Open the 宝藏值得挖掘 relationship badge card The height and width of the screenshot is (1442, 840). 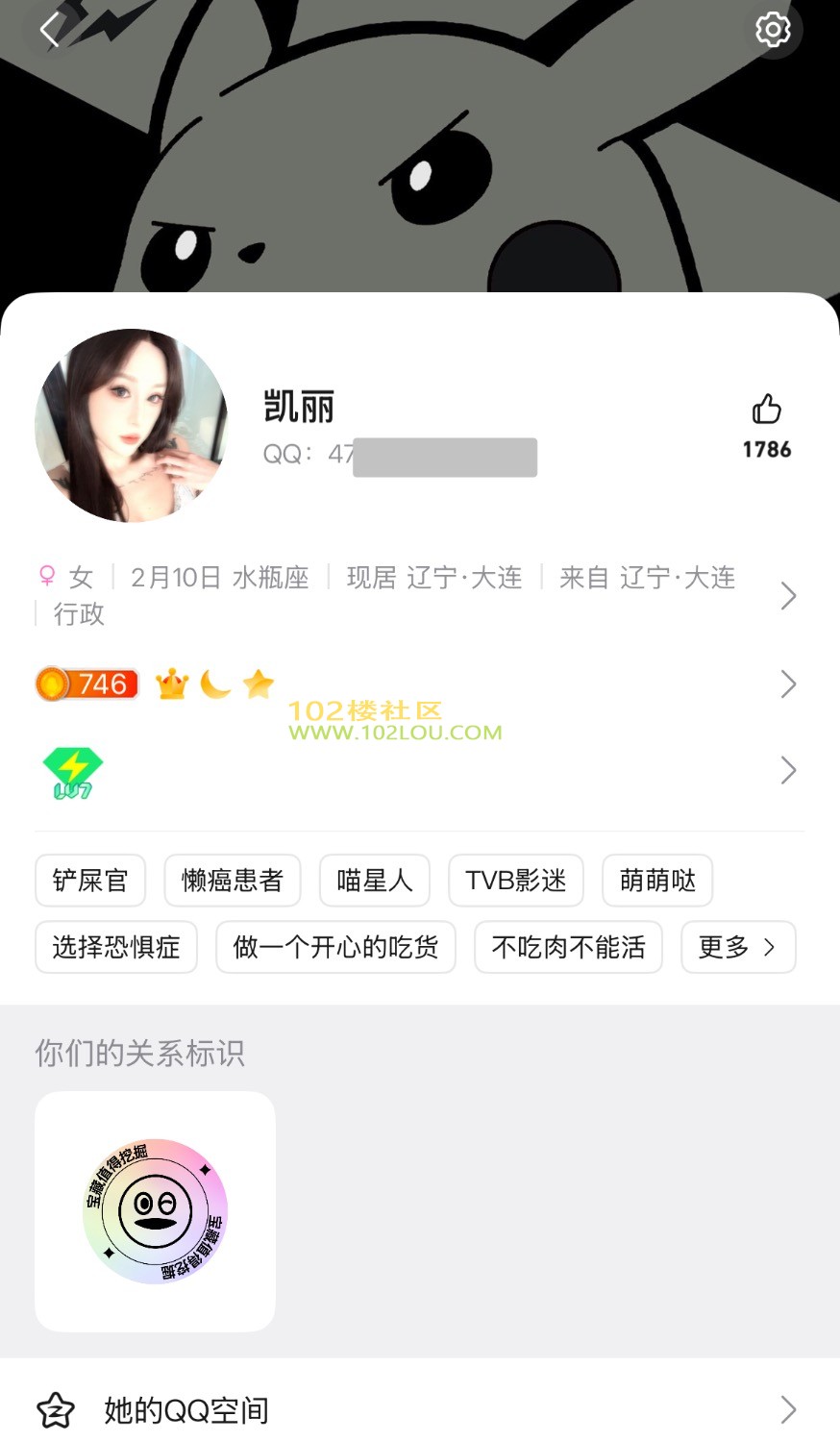pos(155,1211)
